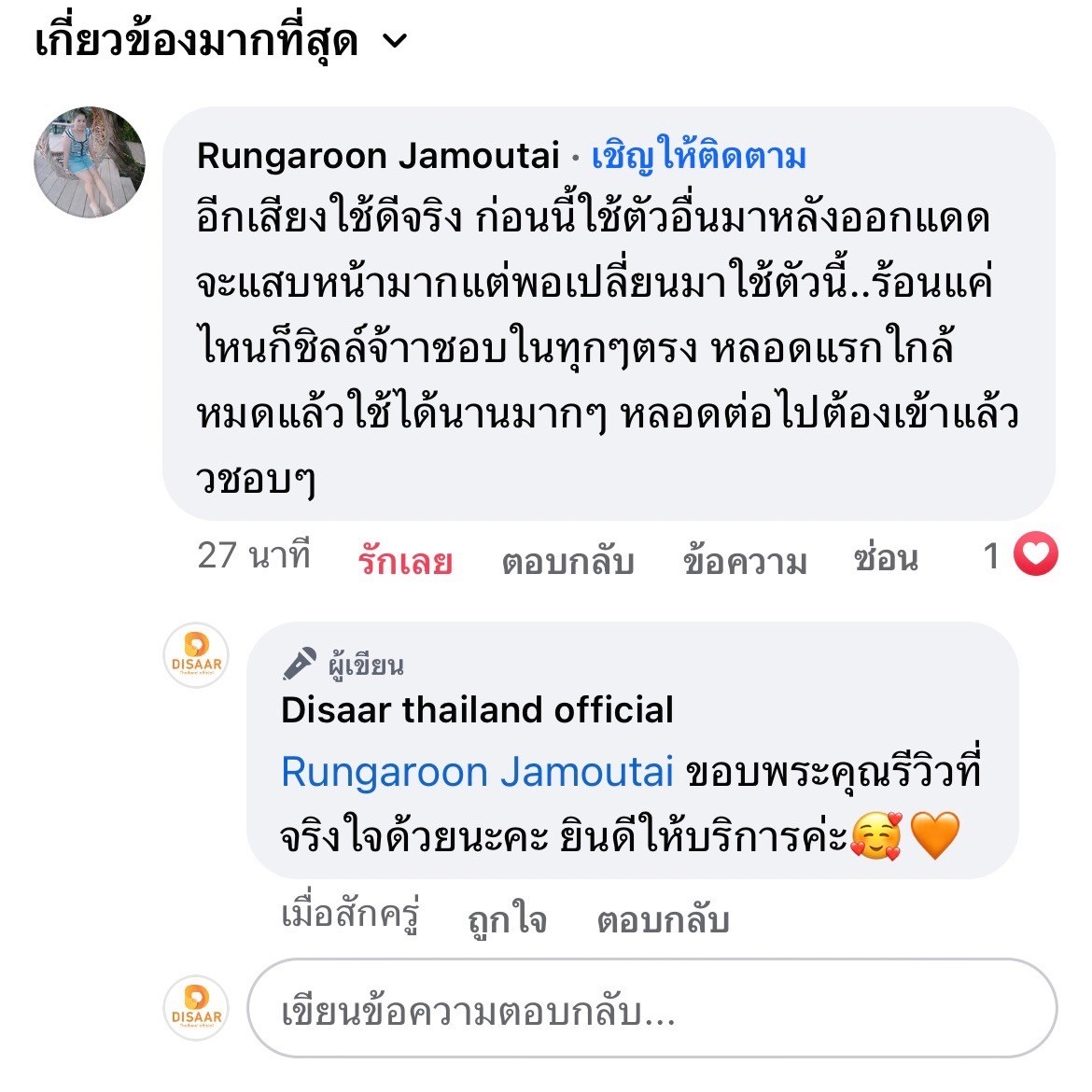1092x1092 pixels.
Task: Tap the commenter name Rungaroon Jamoutai
Action: [378, 156]
